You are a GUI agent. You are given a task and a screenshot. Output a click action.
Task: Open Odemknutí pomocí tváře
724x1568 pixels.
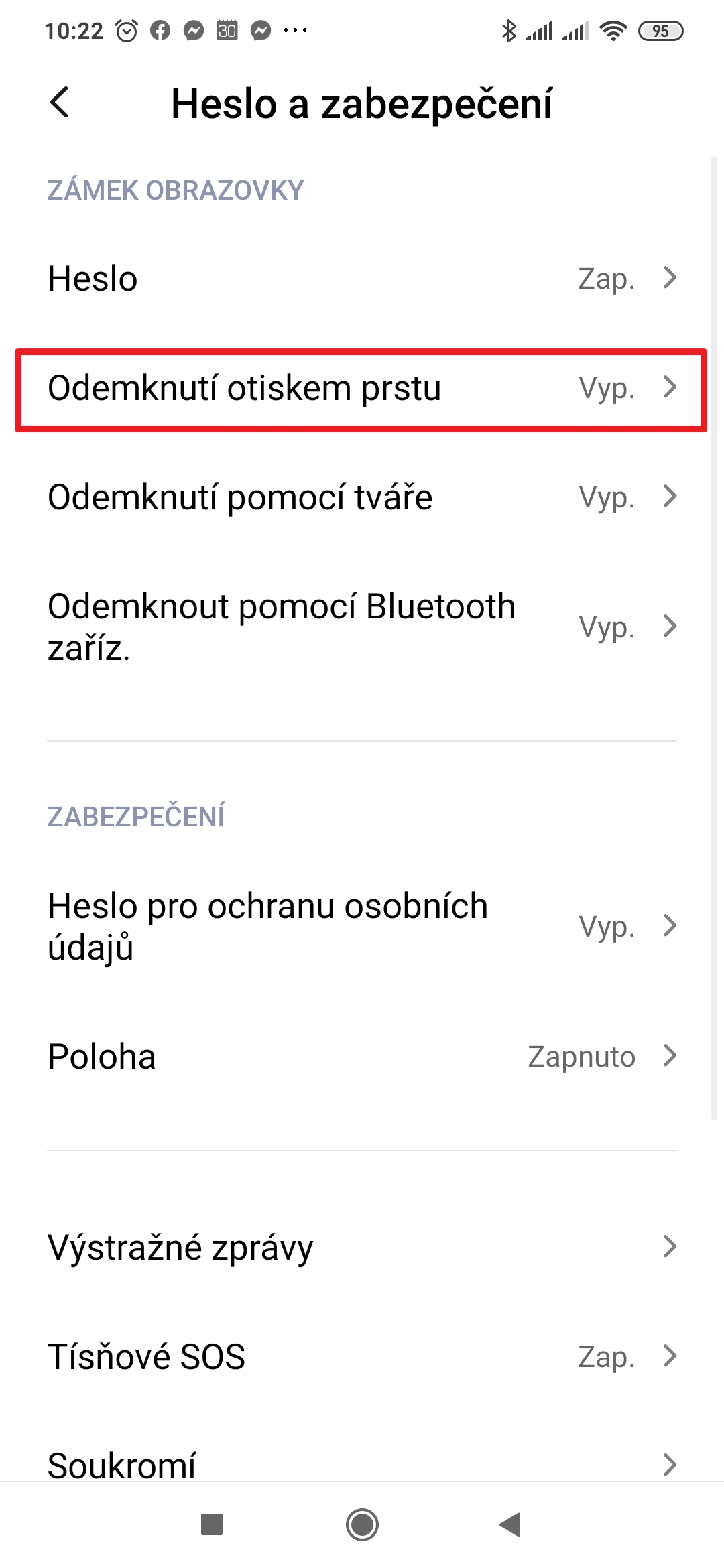point(362,497)
